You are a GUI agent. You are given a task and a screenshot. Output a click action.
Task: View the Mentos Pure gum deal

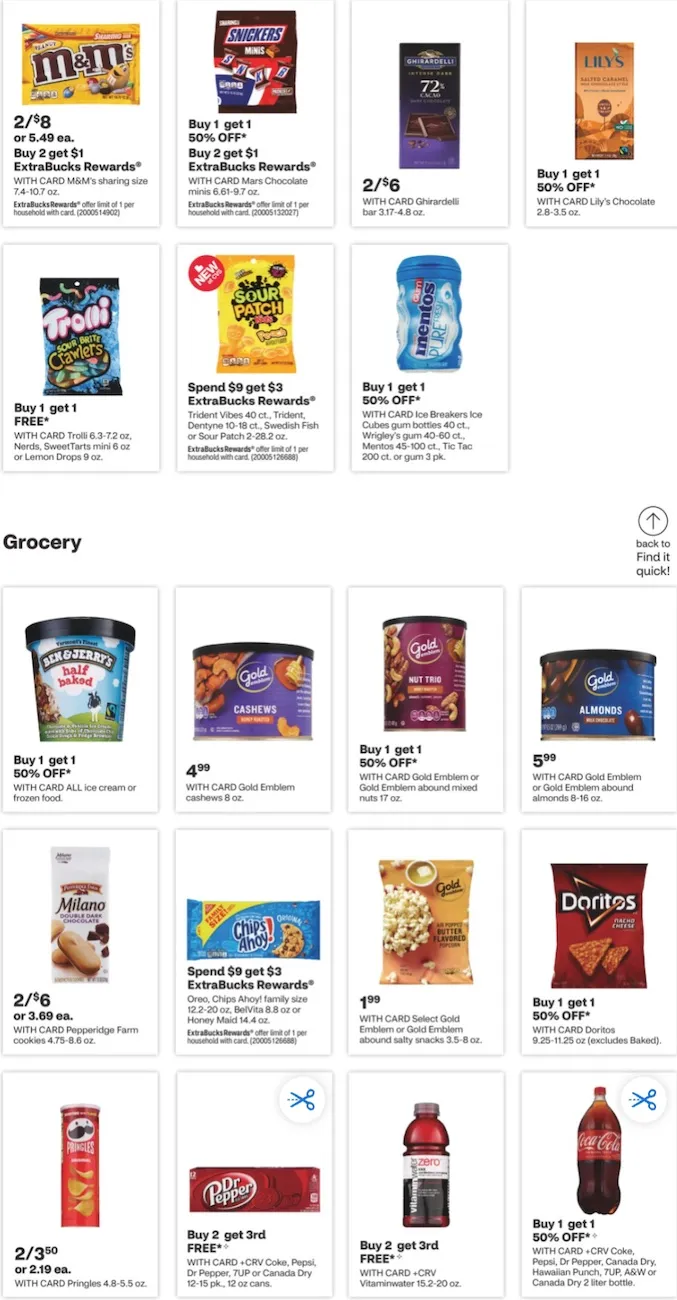[x=429, y=357]
